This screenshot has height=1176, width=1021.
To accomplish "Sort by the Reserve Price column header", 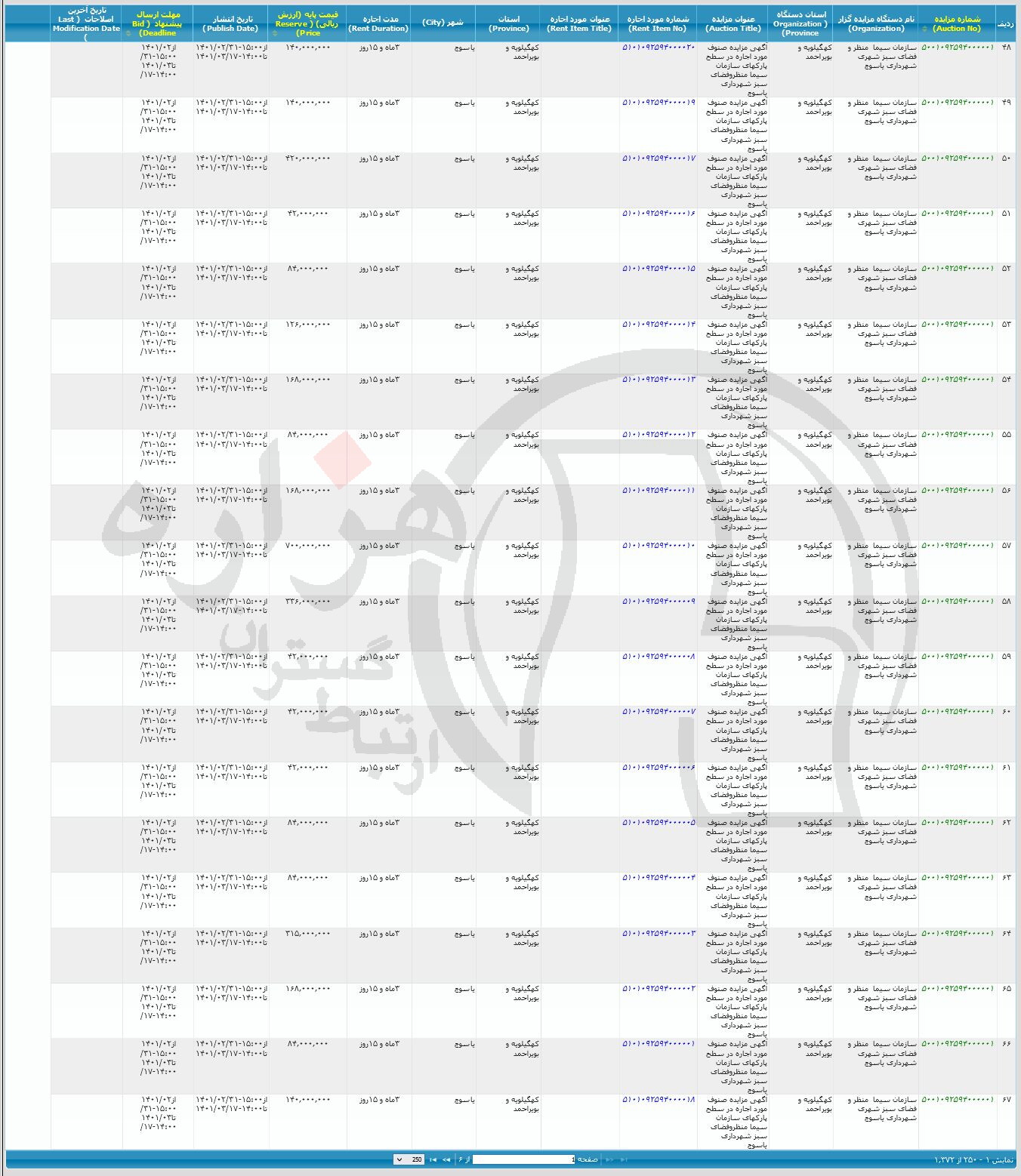I will (307, 23).
